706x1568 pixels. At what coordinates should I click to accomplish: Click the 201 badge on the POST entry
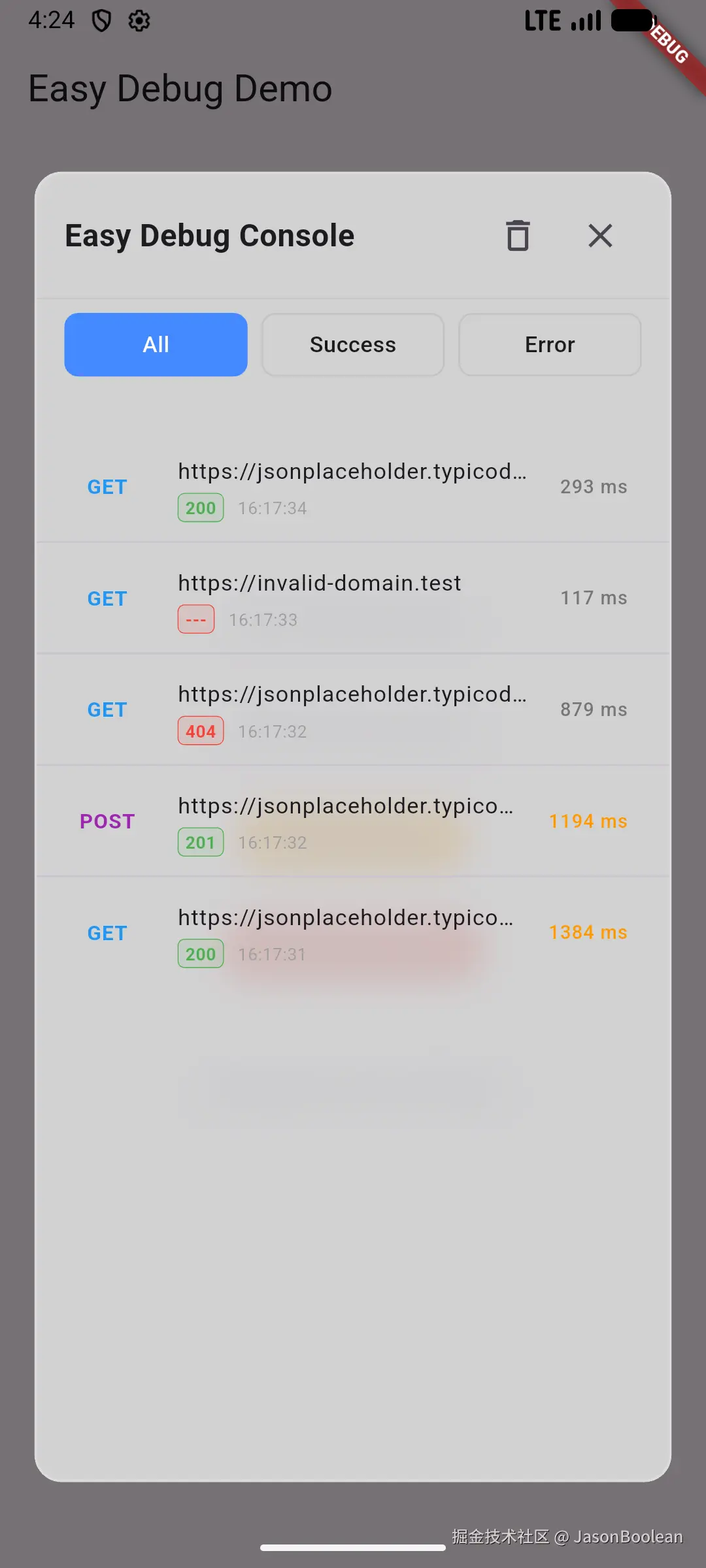(200, 843)
